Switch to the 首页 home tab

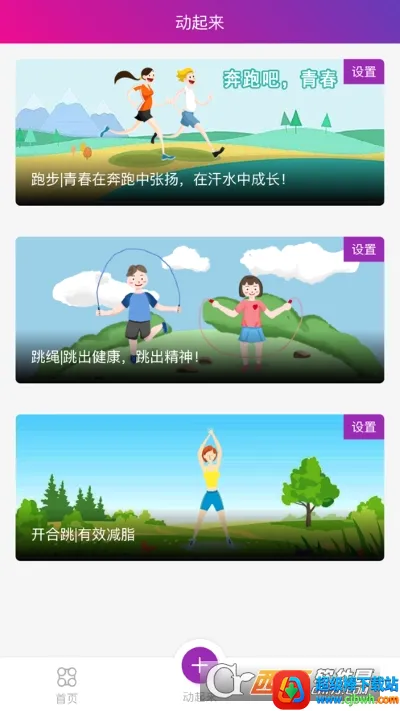click(67, 685)
